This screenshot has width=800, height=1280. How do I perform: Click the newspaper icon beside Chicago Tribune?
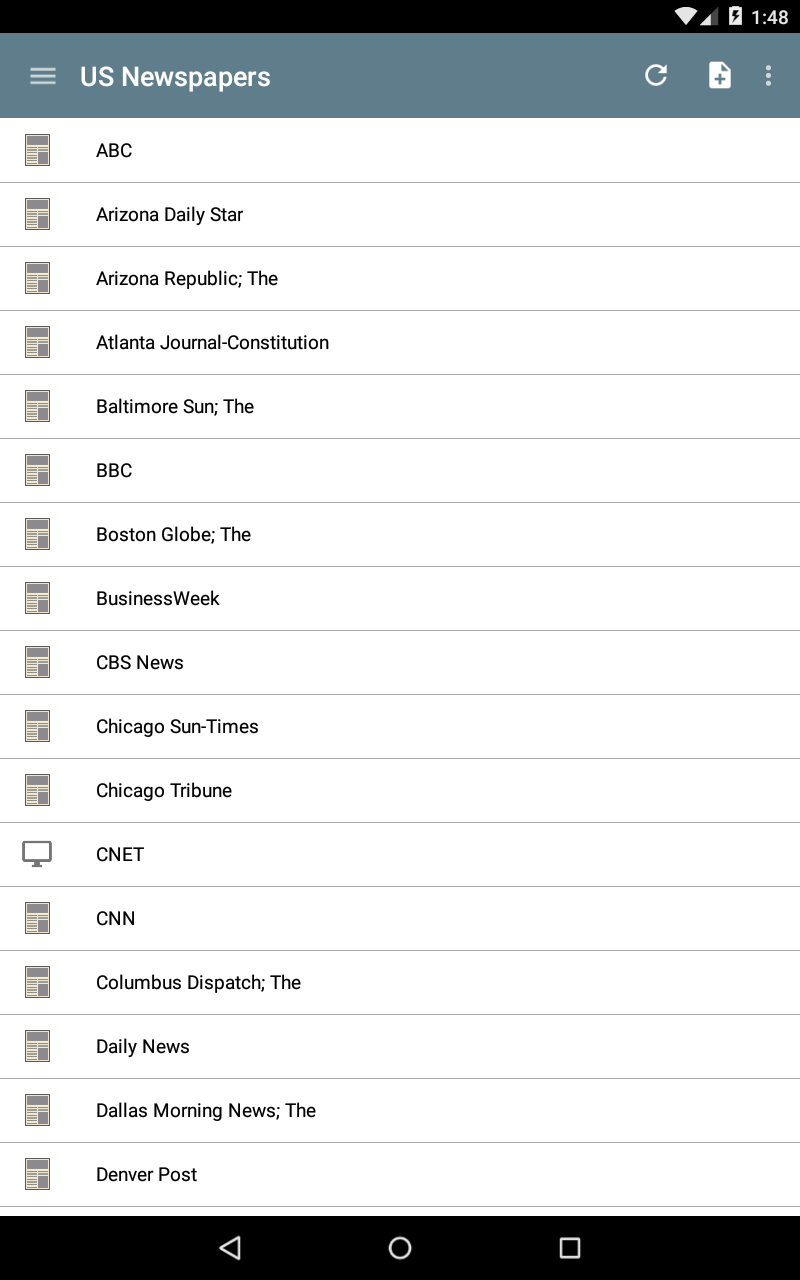37,790
